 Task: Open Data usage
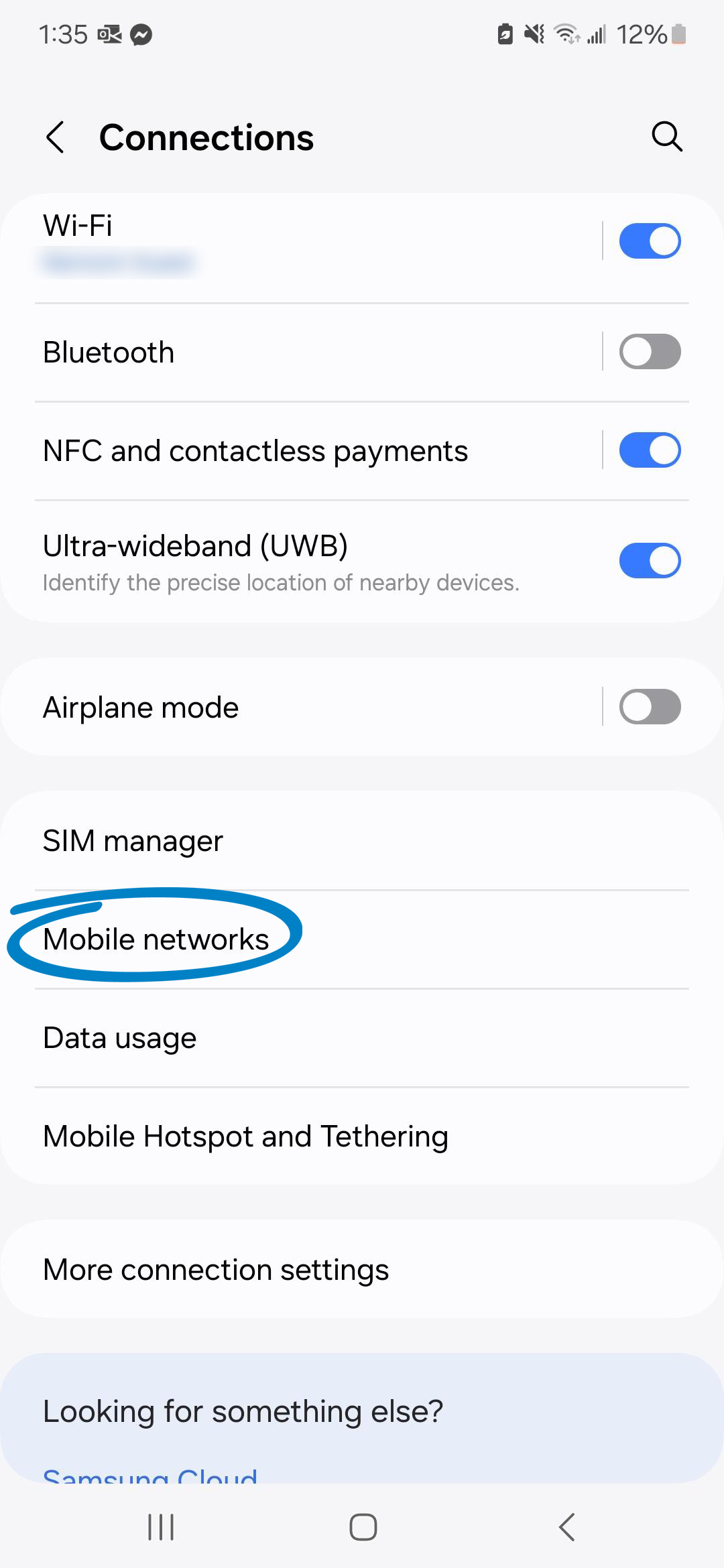362,1038
